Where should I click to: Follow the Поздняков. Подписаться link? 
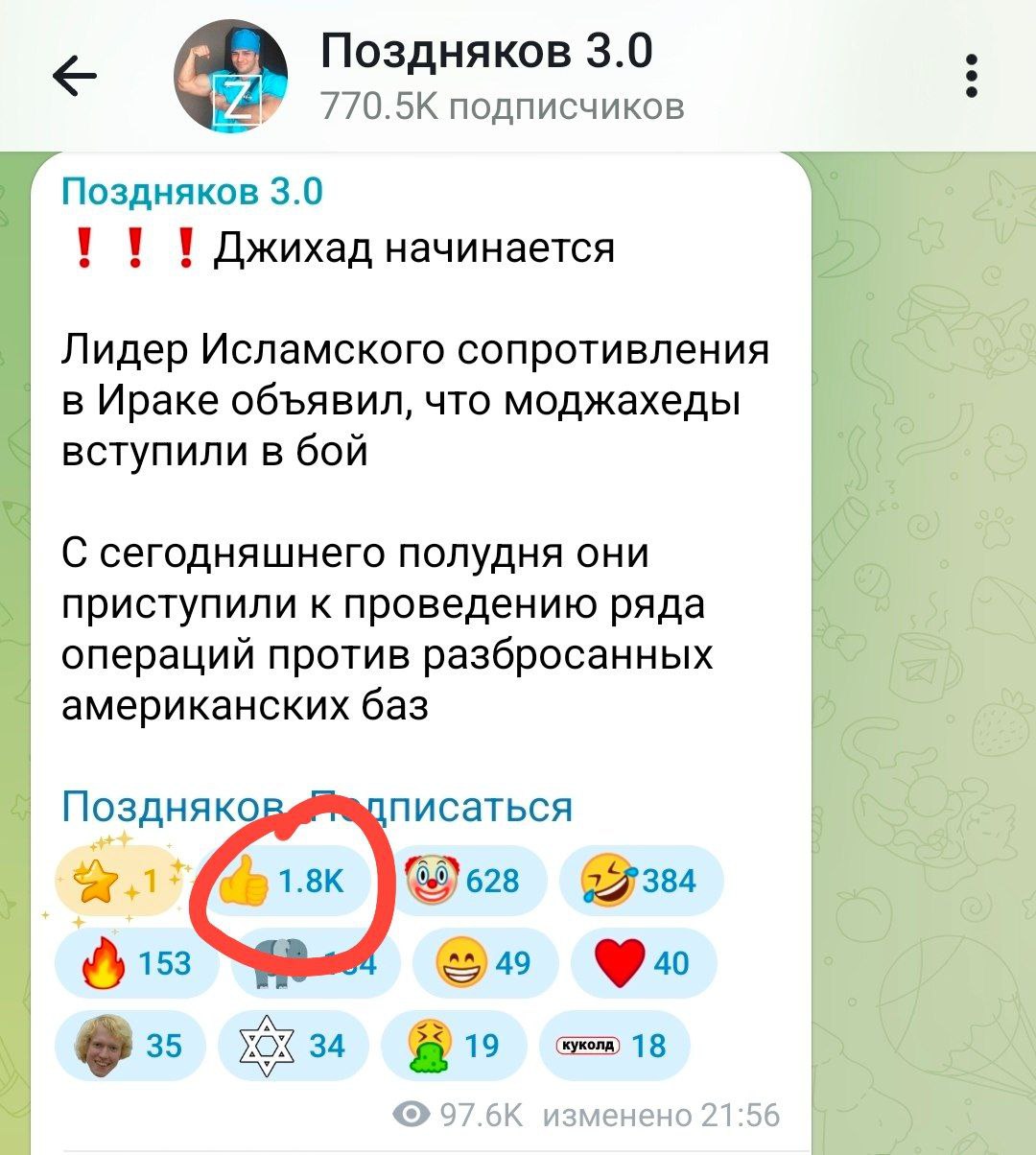point(317,807)
